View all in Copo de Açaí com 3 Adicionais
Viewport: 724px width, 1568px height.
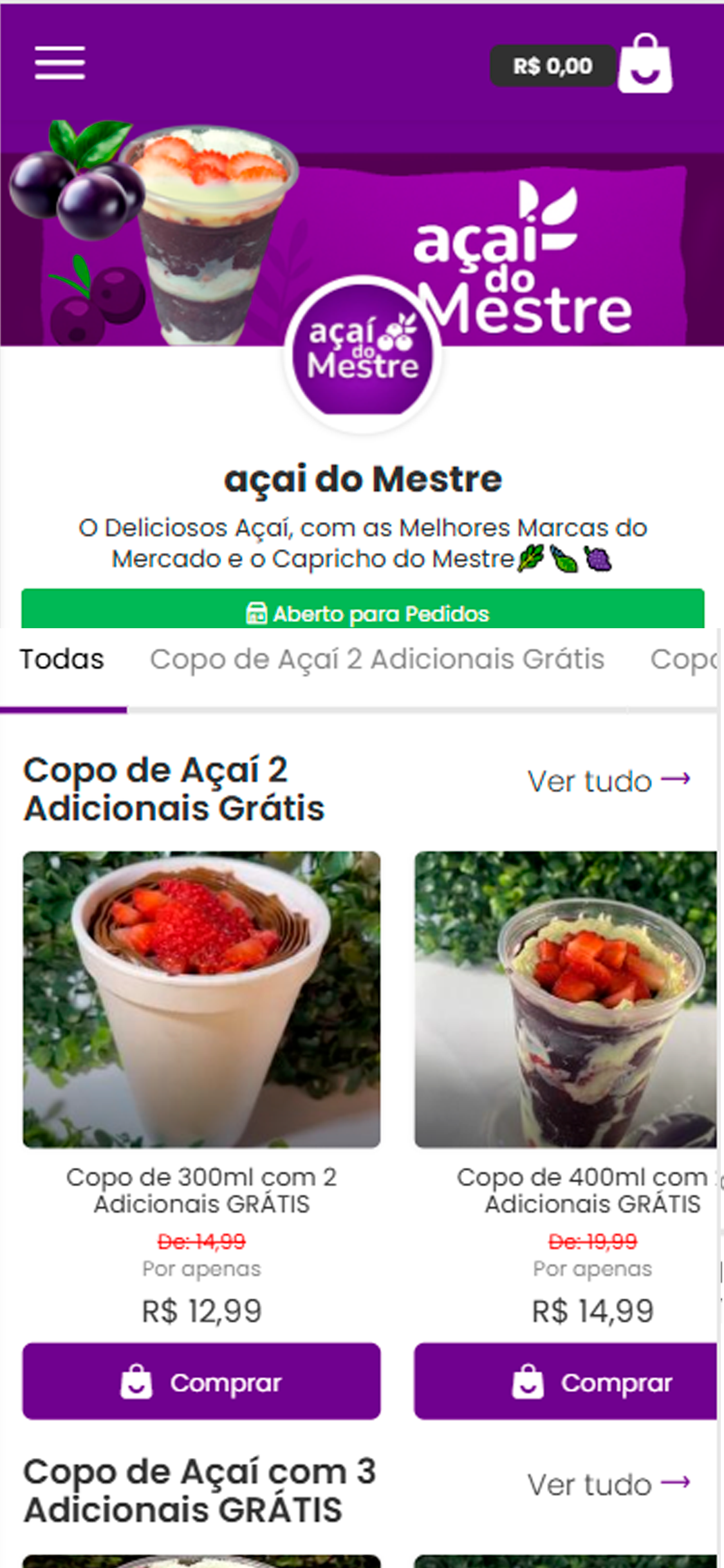point(608,1484)
